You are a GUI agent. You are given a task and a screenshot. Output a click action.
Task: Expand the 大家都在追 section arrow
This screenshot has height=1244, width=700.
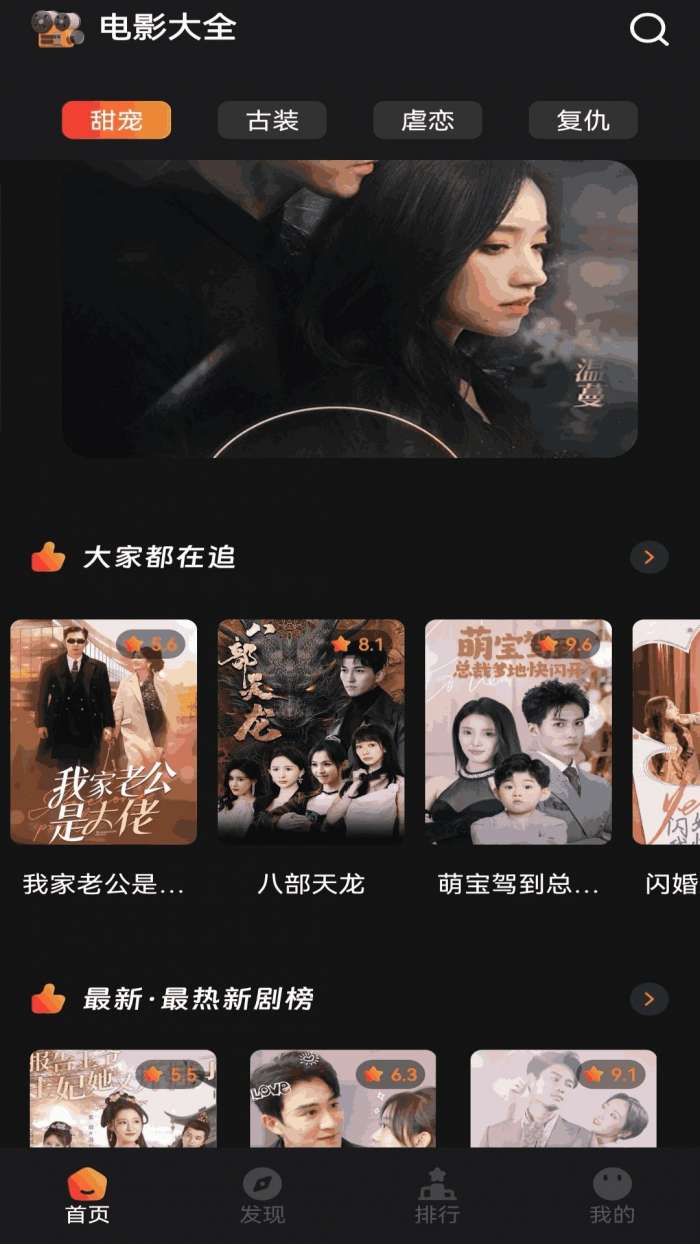[x=649, y=557]
